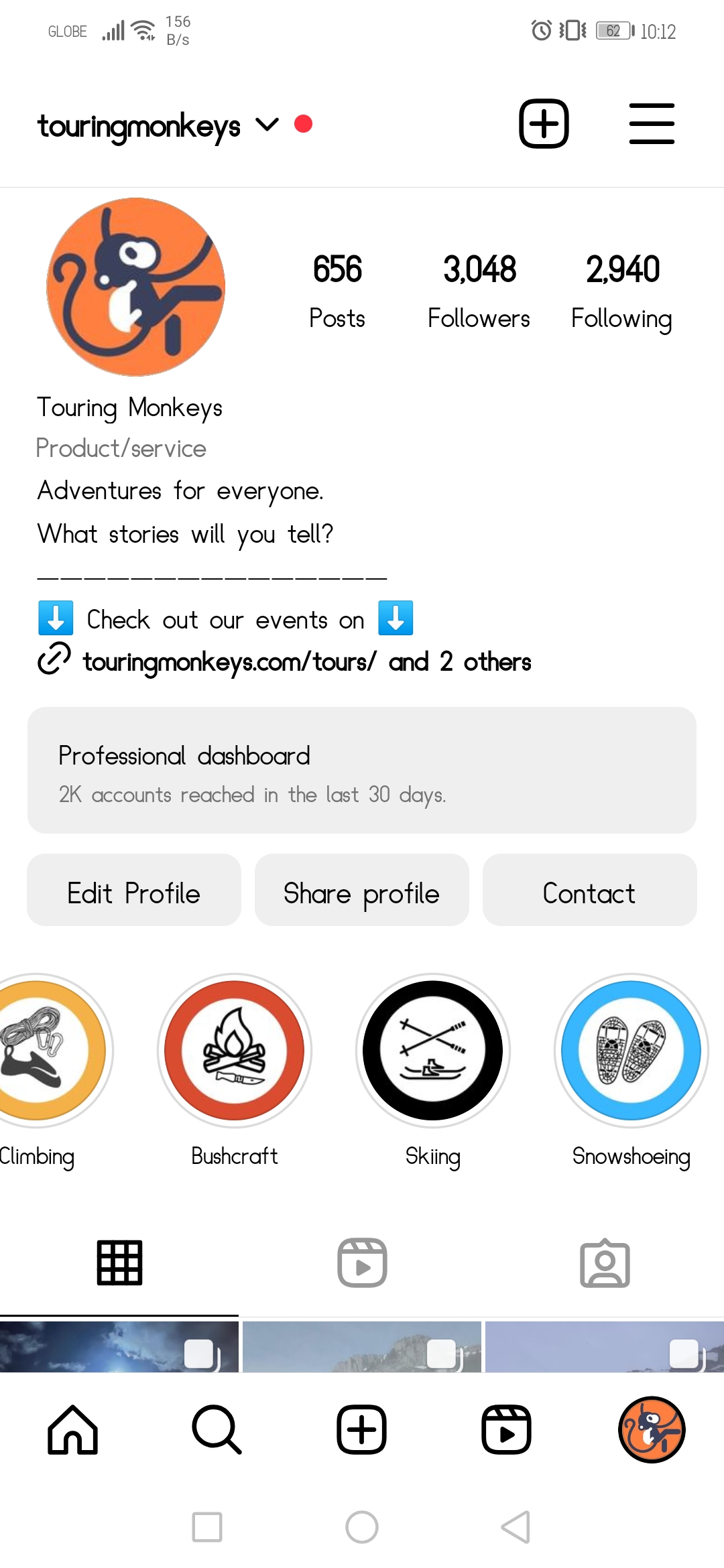Tap the system back button
Viewport: 724px width, 1568px height.
pyautogui.click(x=516, y=1527)
